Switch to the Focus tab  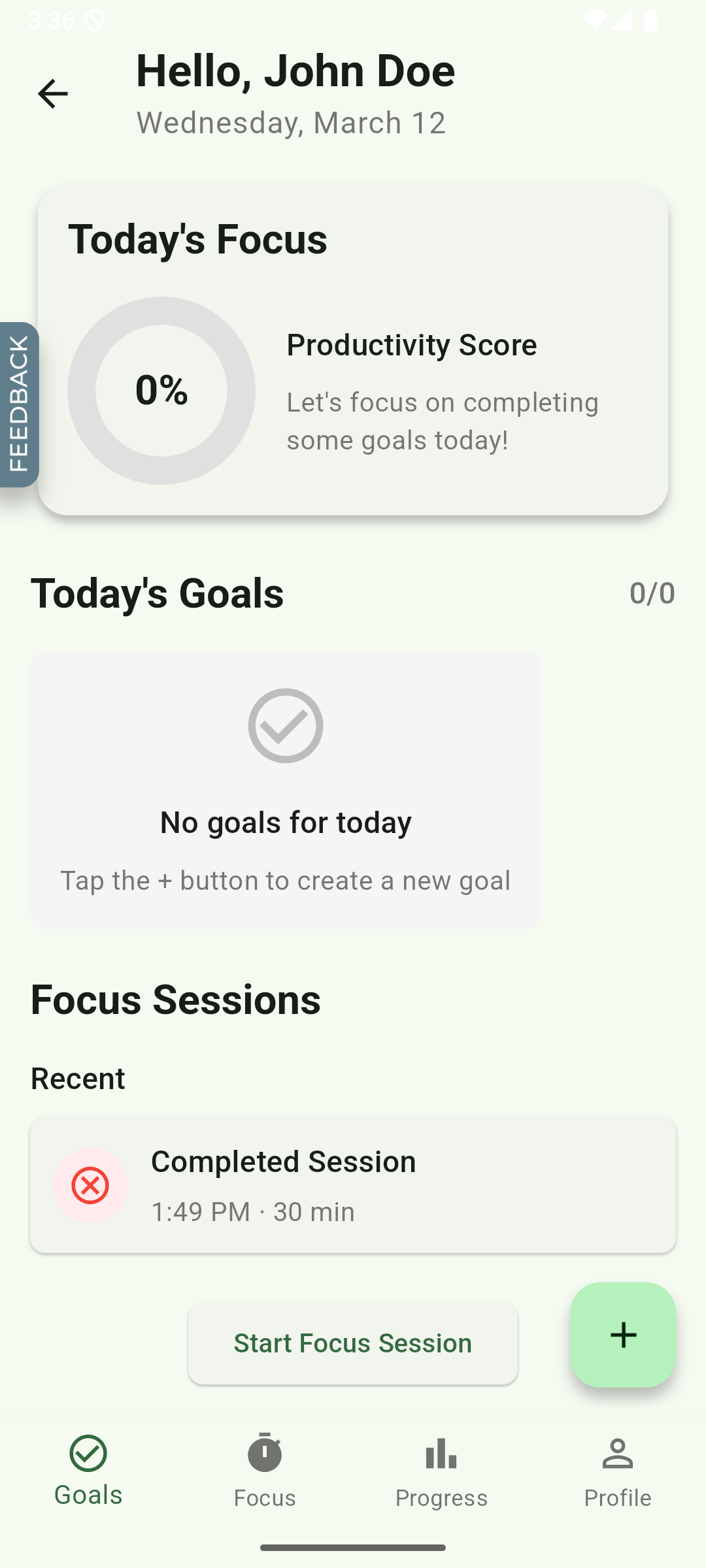(x=265, y=1470)
